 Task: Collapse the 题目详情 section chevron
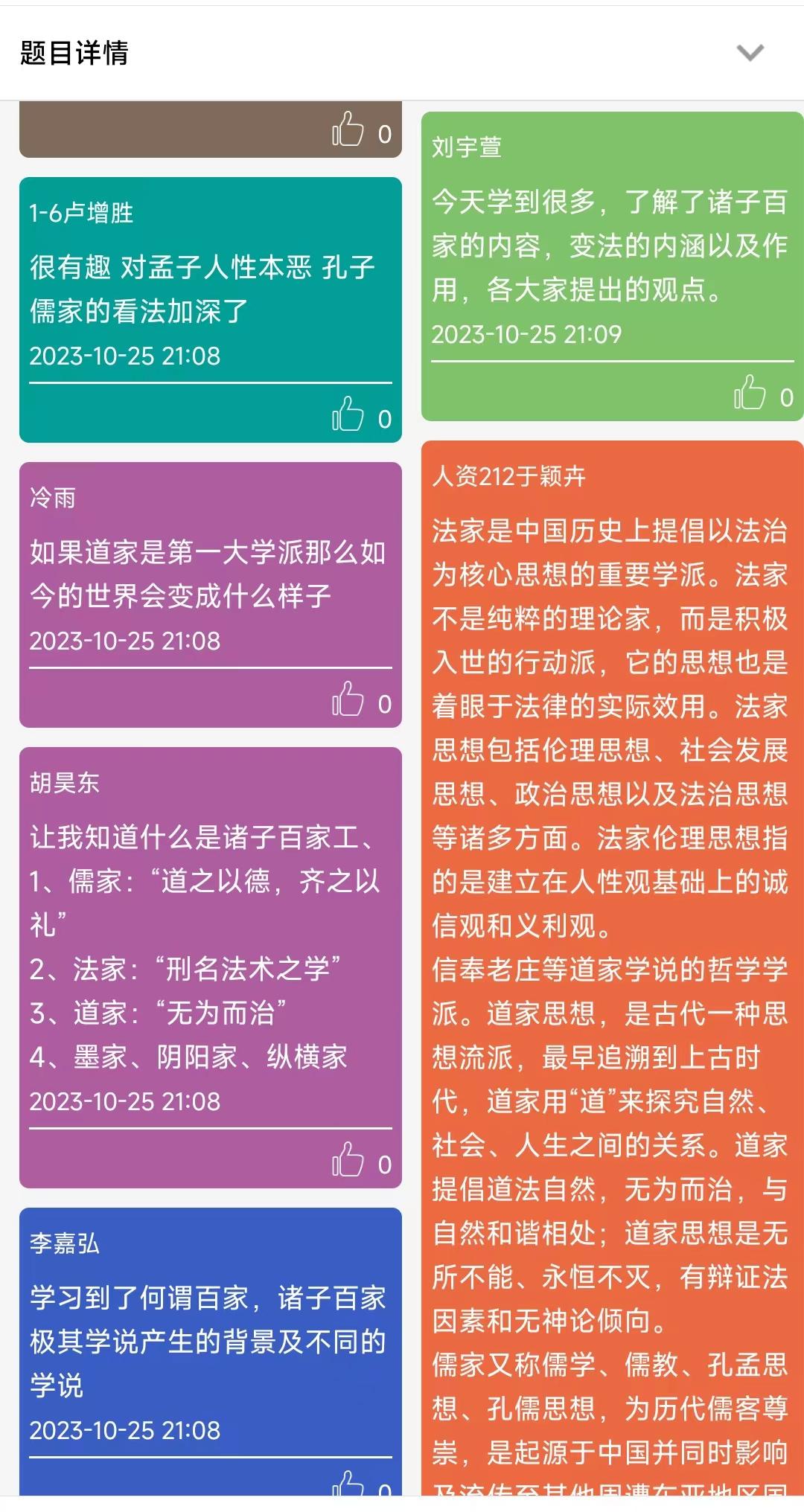coord(750,53)
